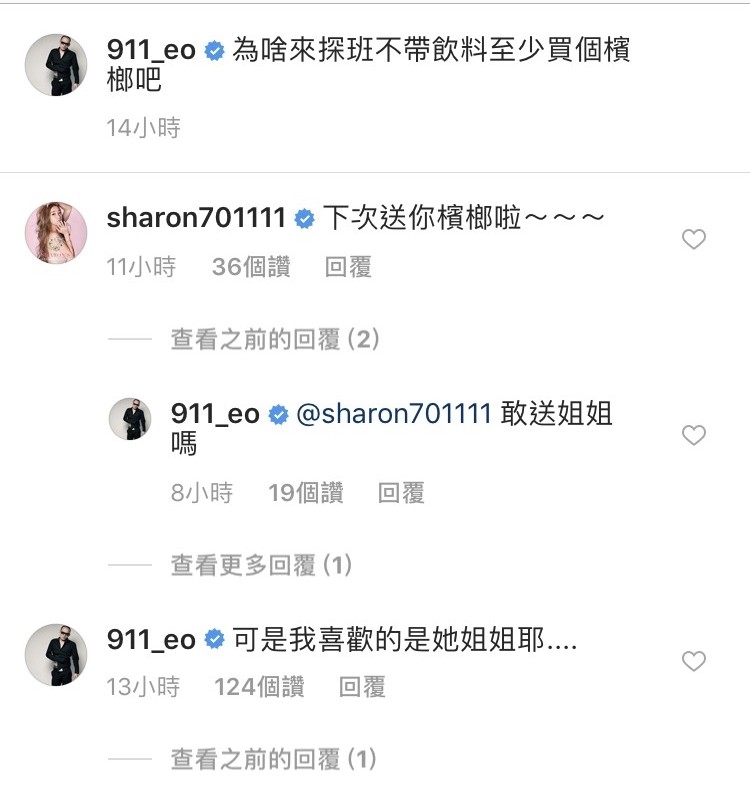The height and width of the screenshot is (792, 750).
Task: Tap 回覆 under the reply 敢送姐姐嗎
Action: [x=401, y=493]
